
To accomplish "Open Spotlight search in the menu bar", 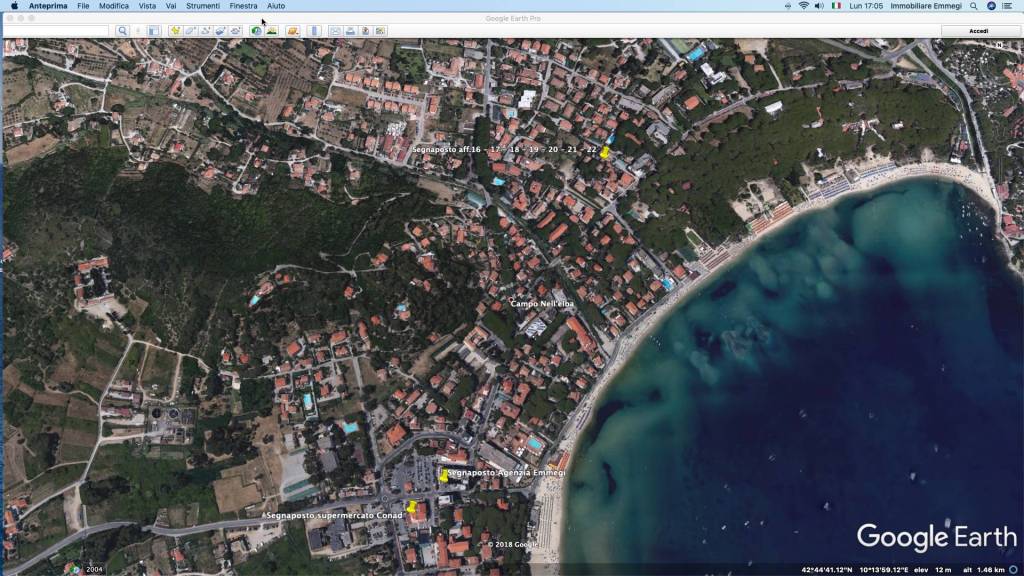I will 974,6.
